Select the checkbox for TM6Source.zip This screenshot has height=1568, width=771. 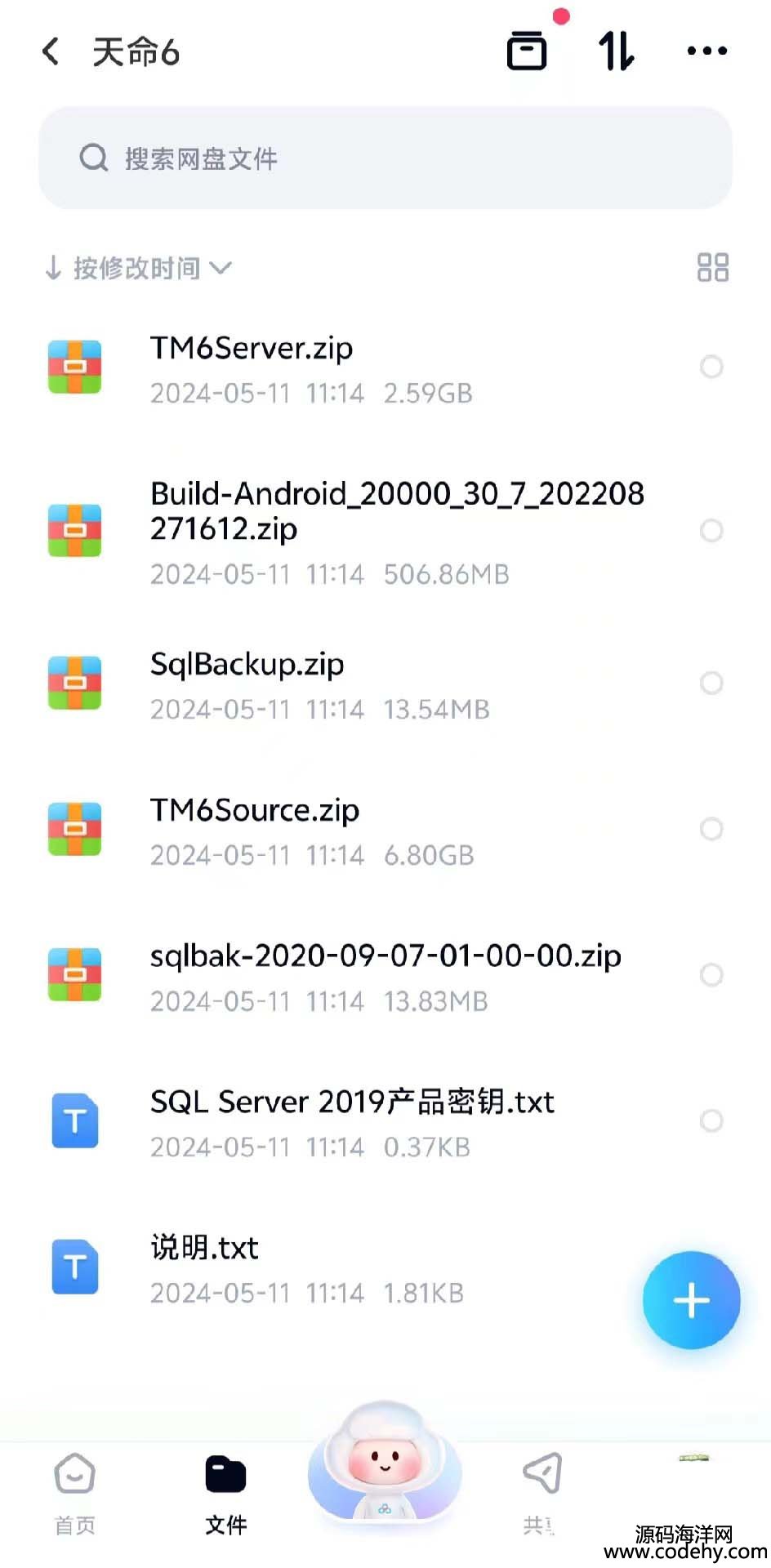coord(711,829)
